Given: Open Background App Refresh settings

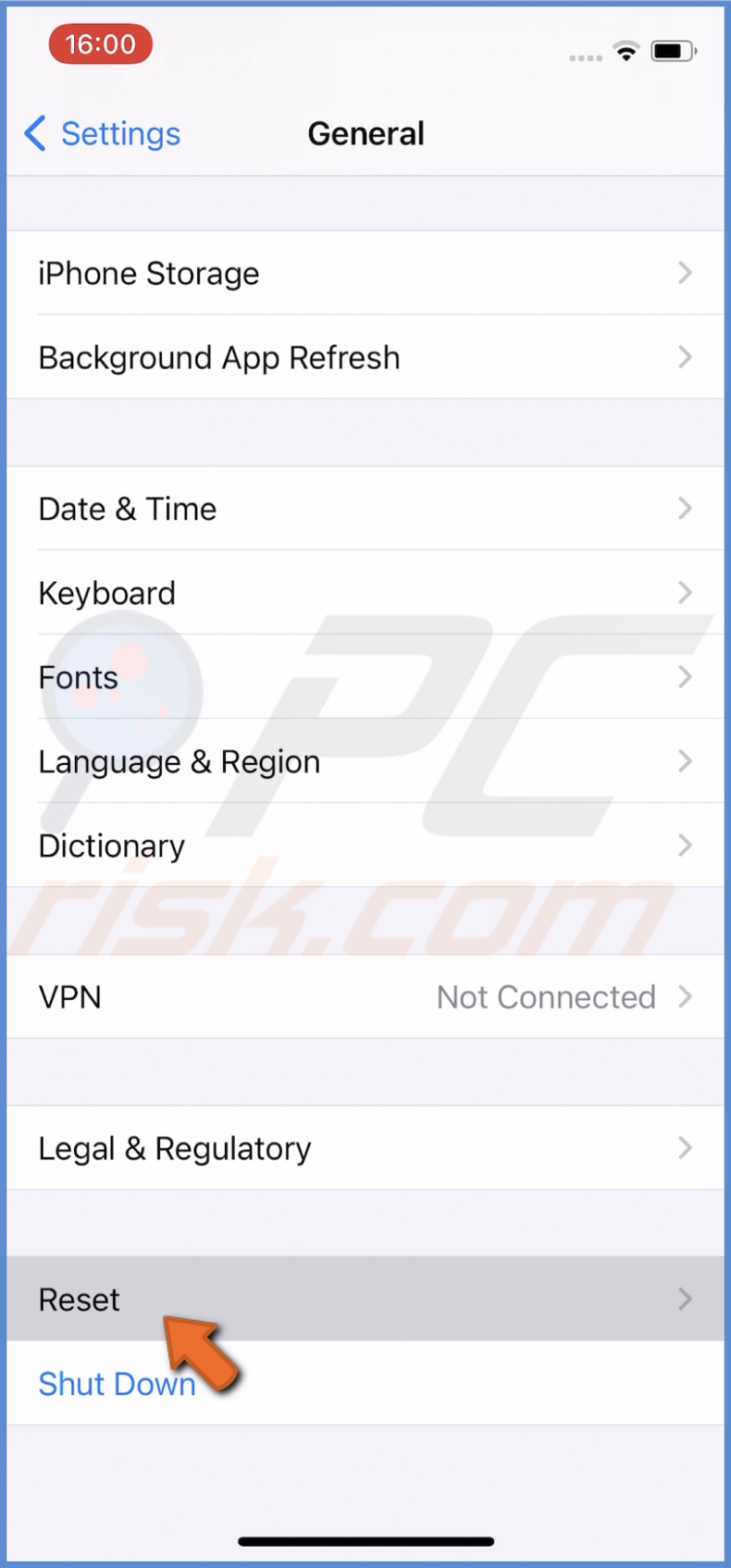Looking at the screenshot, I should [x=365, y=358].
